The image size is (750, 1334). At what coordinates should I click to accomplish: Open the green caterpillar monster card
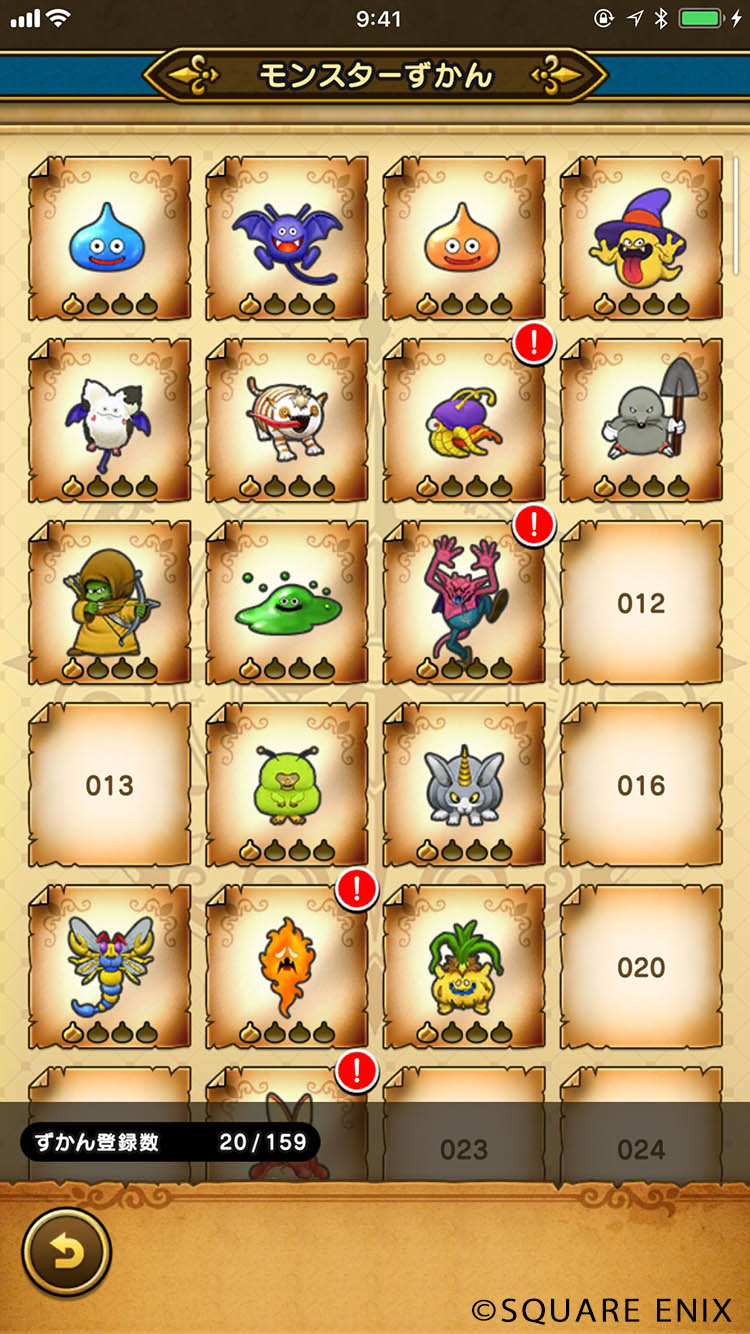coord(287,785)
